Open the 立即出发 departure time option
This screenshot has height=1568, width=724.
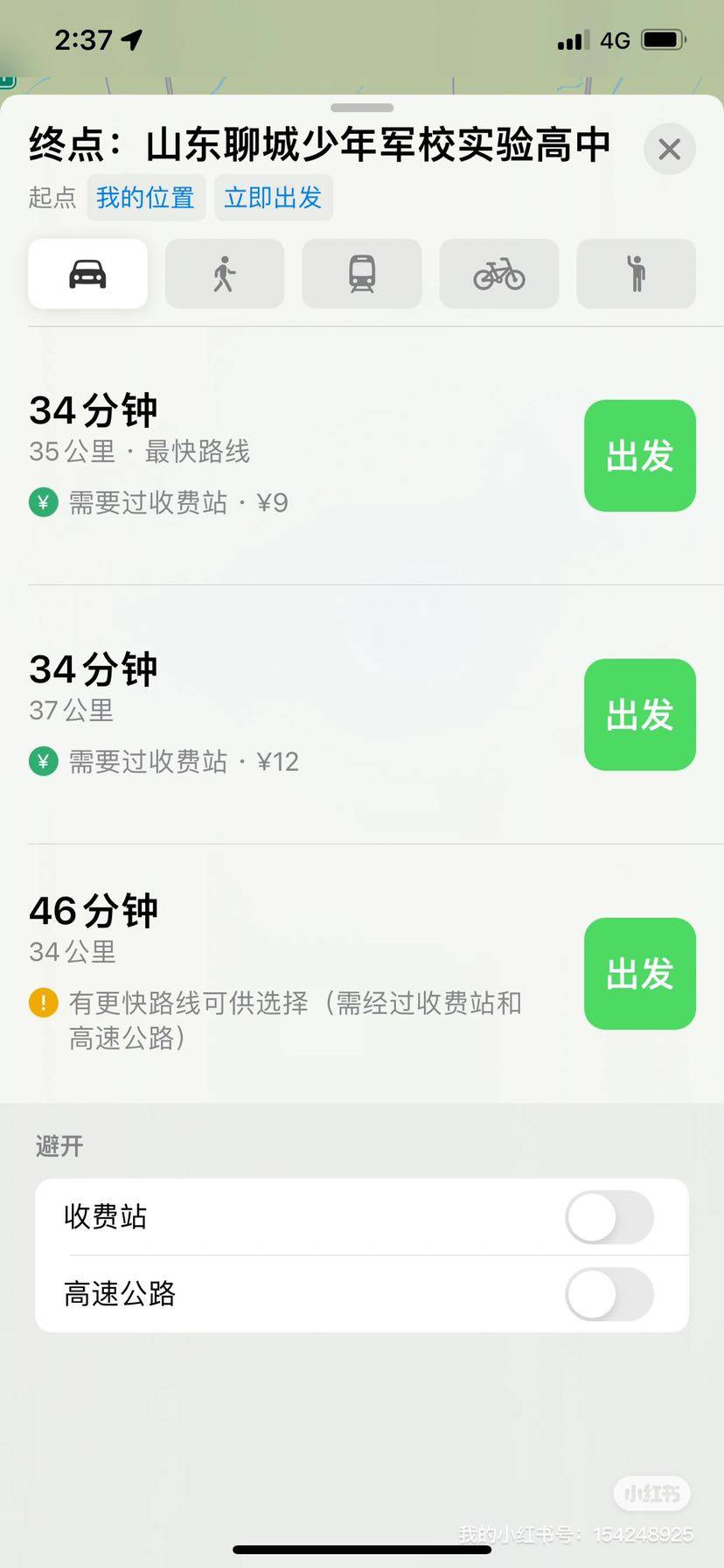pos(273,198)
